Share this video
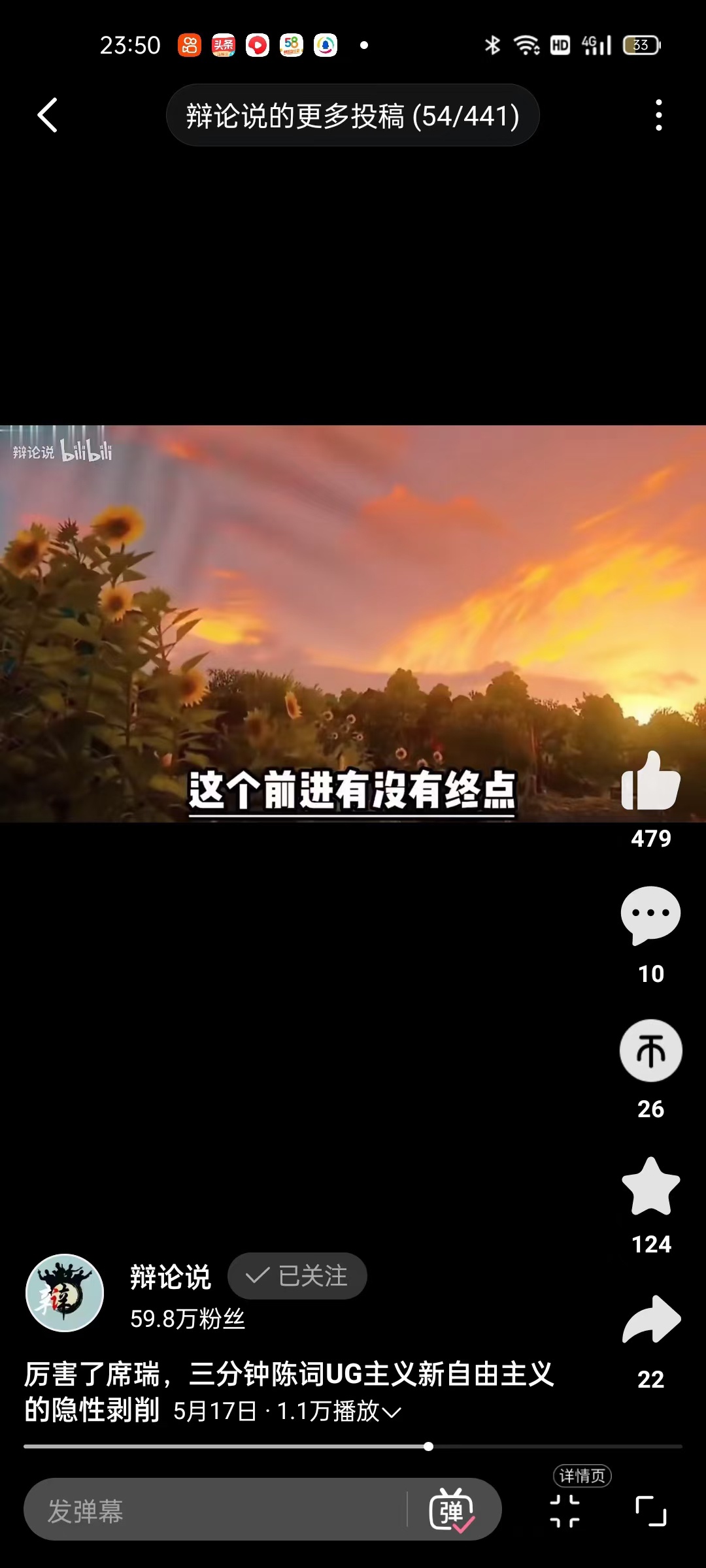706x1568 pixels. tap(650, 1320)
